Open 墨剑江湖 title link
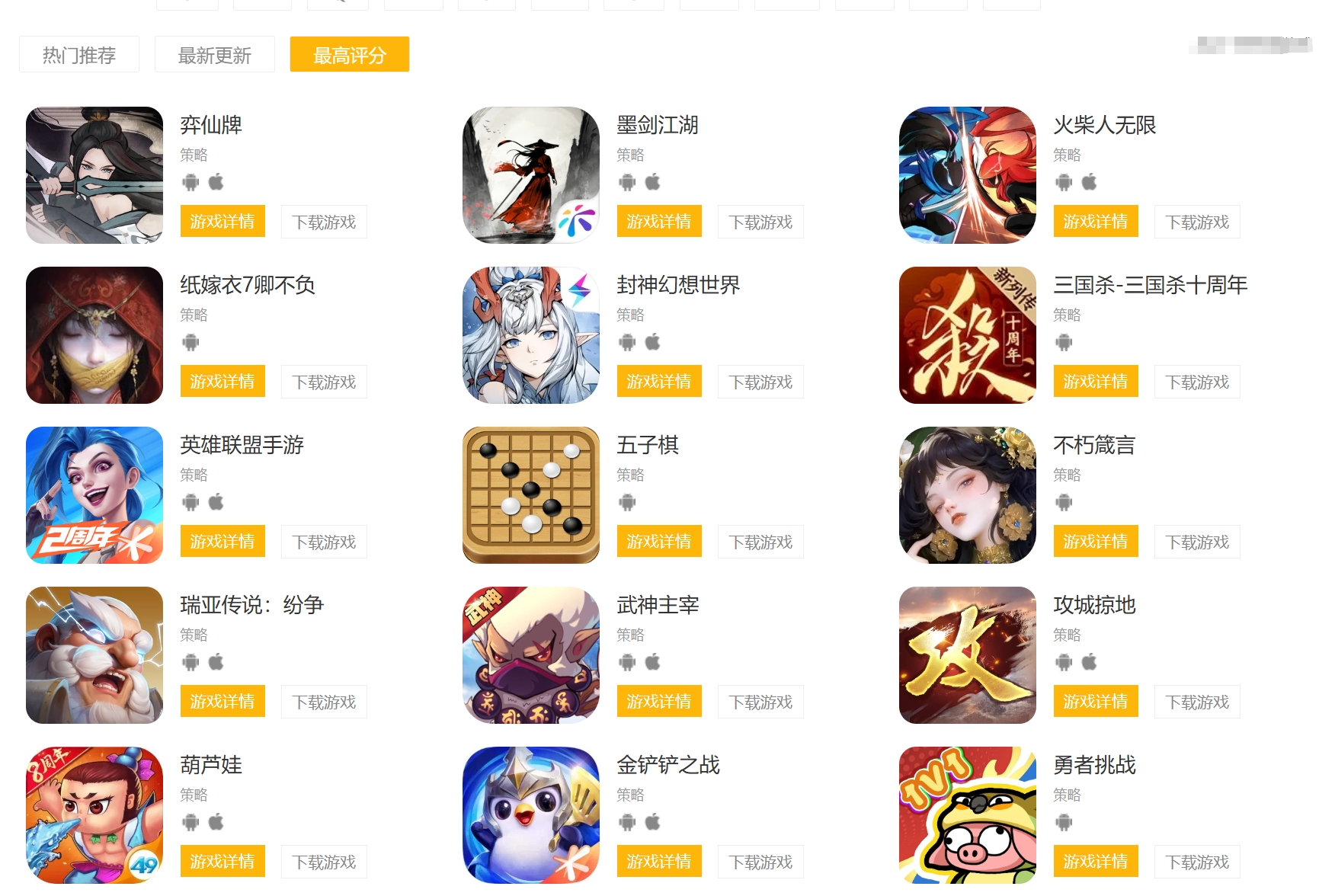Screen dimensions: 1319x896 click(657, 125)
